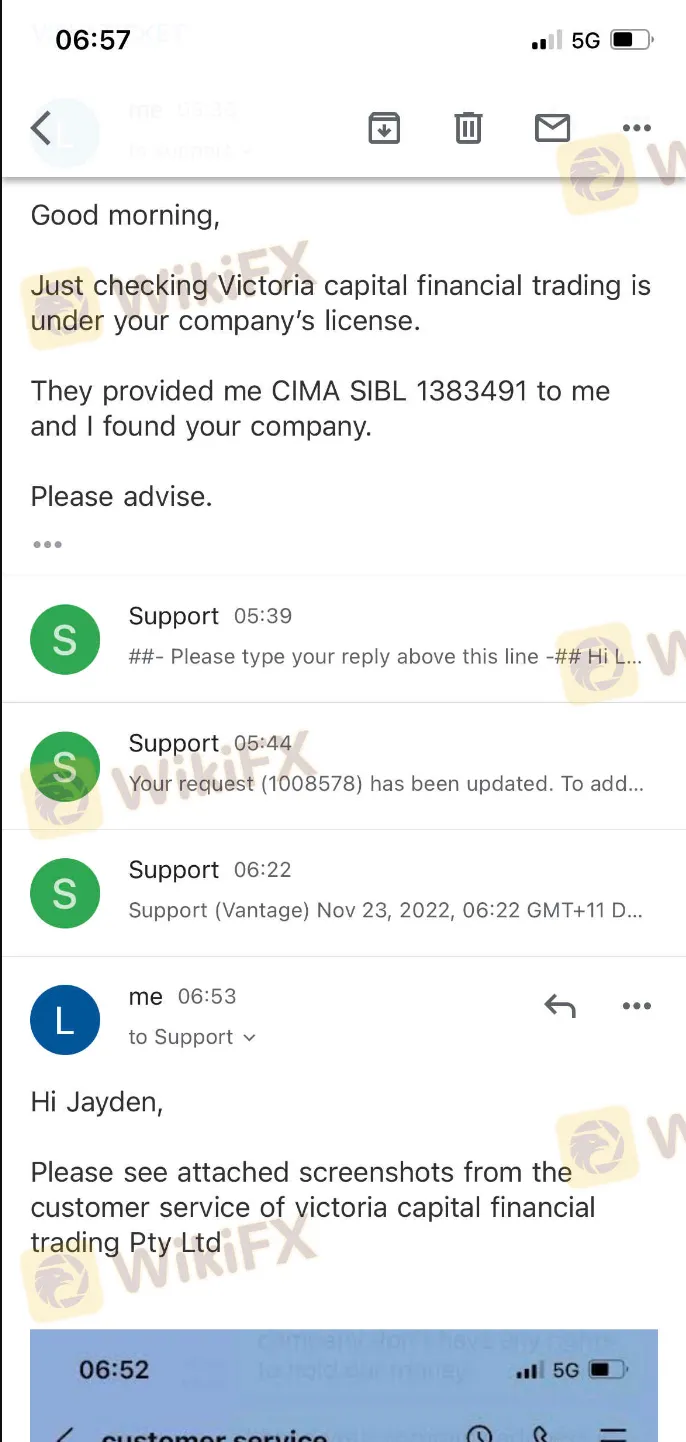Expand the Support message from 06:22
The image size is (686, 1442).
pyautogui.click(x=343, y=892)
